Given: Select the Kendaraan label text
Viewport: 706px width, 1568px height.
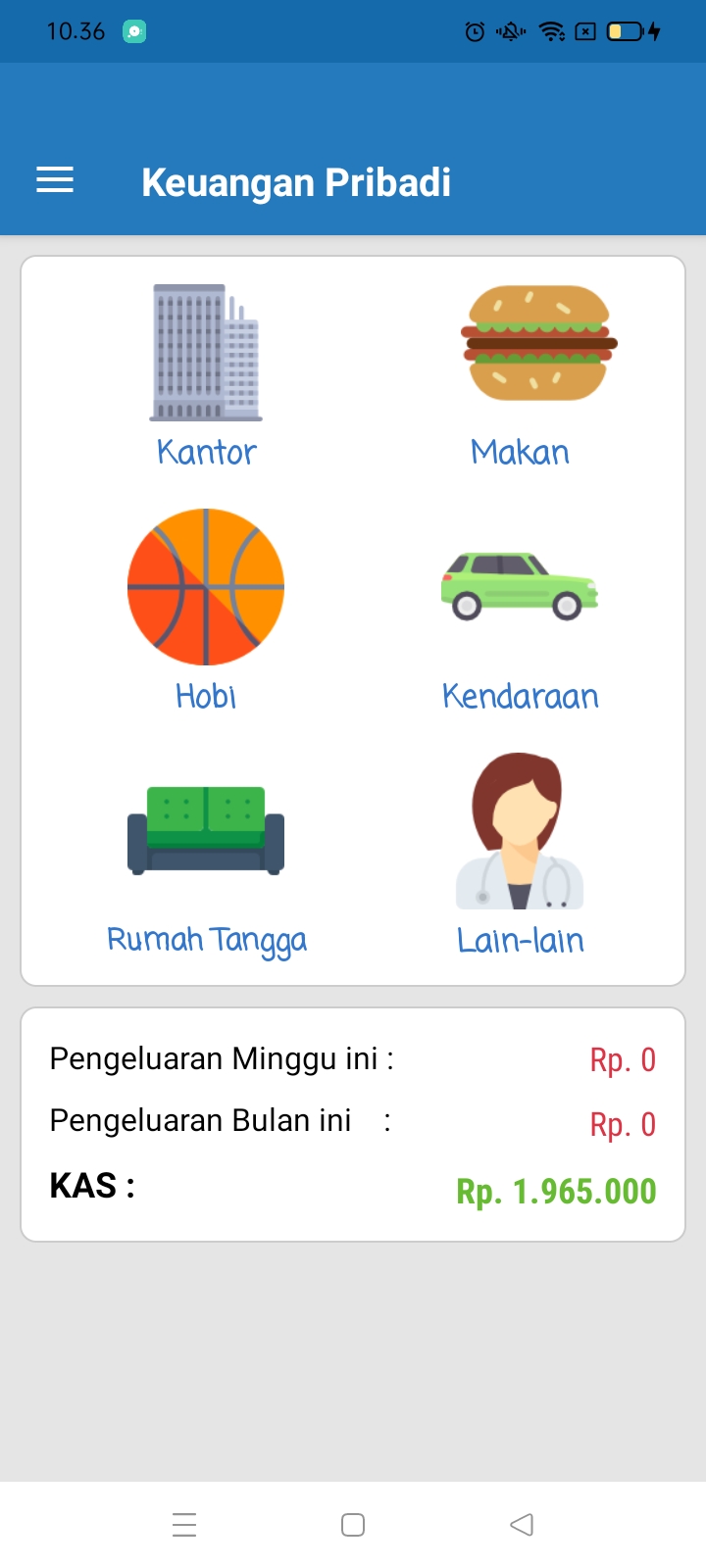Looking at the screenshot, I should (x=520, y=696).
